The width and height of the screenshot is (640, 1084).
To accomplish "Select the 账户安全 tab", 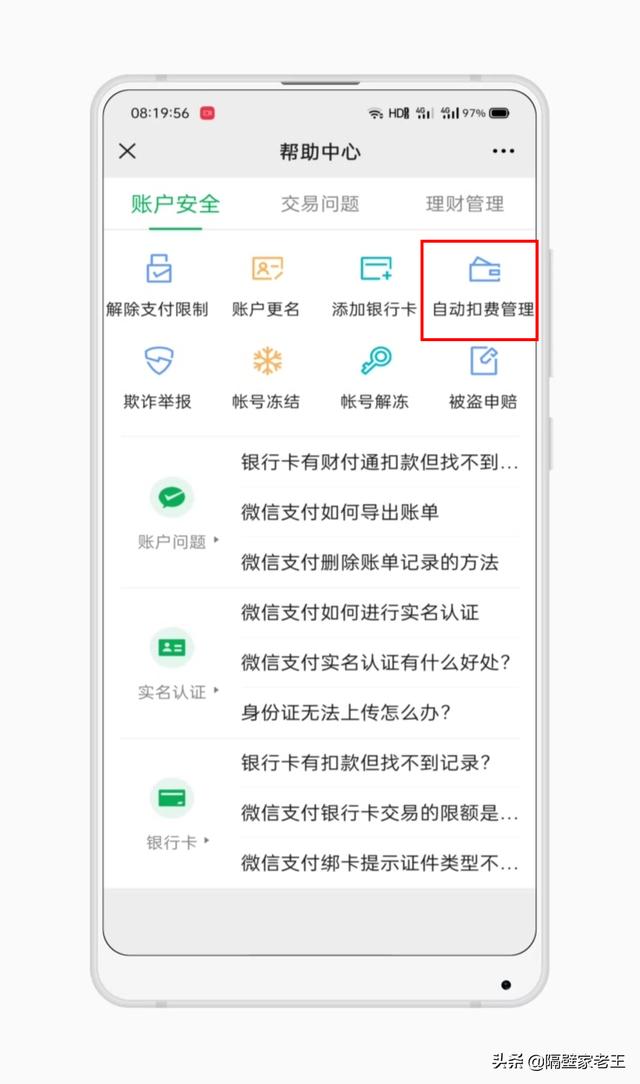I will tap(176, 204).
